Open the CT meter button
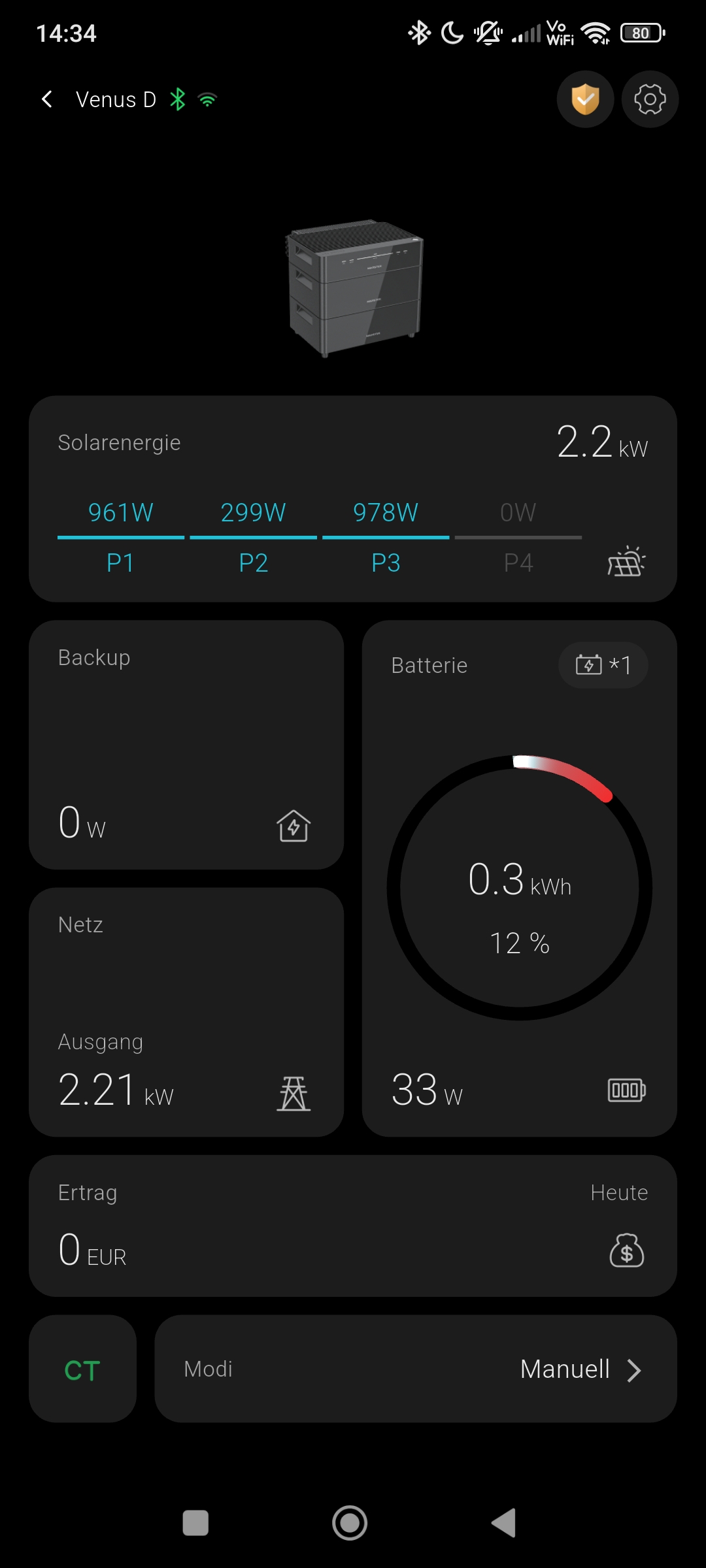The image size is (706, 1568). coord(82,1369)
